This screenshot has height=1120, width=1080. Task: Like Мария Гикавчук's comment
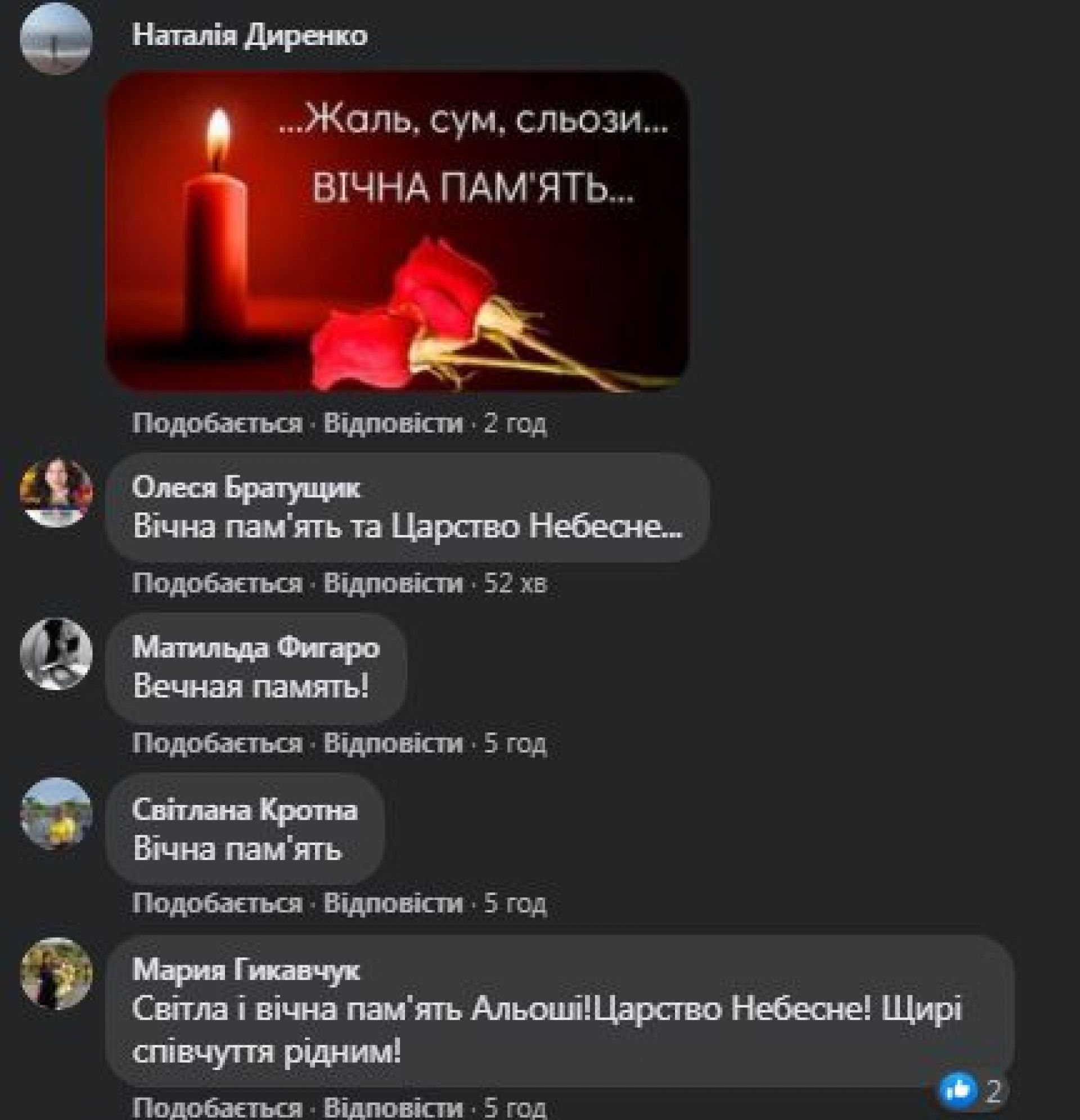[217, 1108]
